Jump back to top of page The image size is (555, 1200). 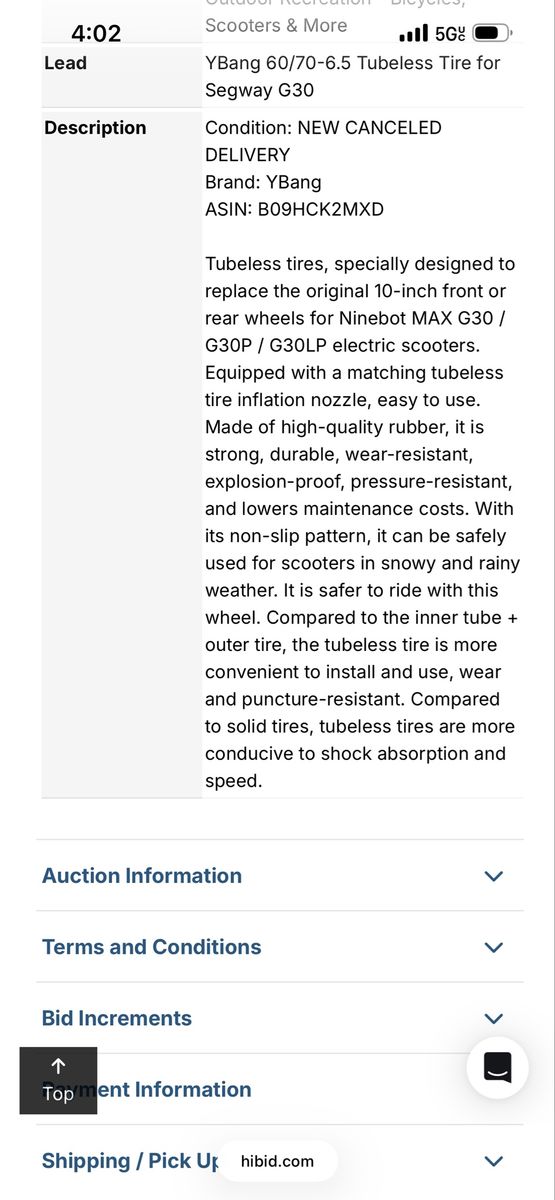[58, 1080]
